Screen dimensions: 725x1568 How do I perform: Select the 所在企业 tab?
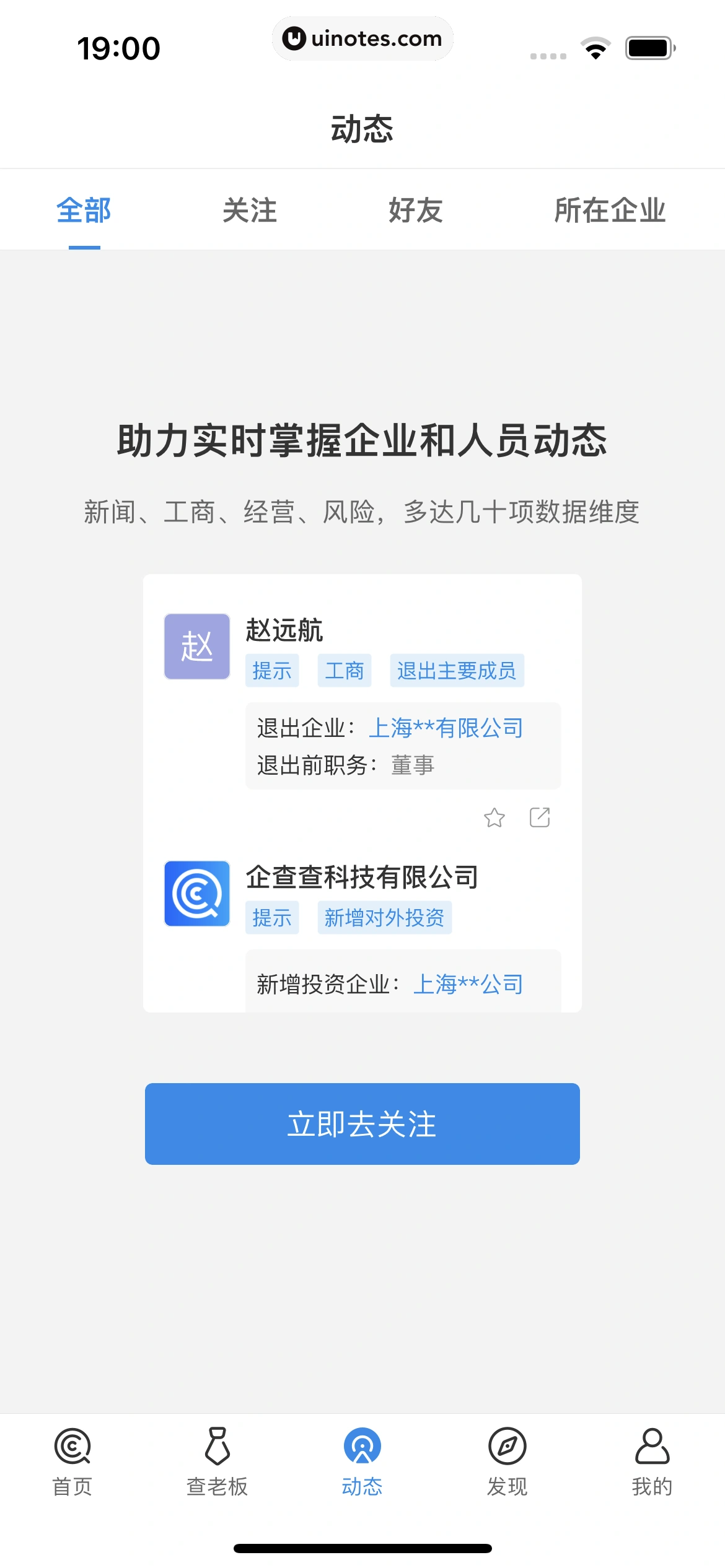point(610,211)
